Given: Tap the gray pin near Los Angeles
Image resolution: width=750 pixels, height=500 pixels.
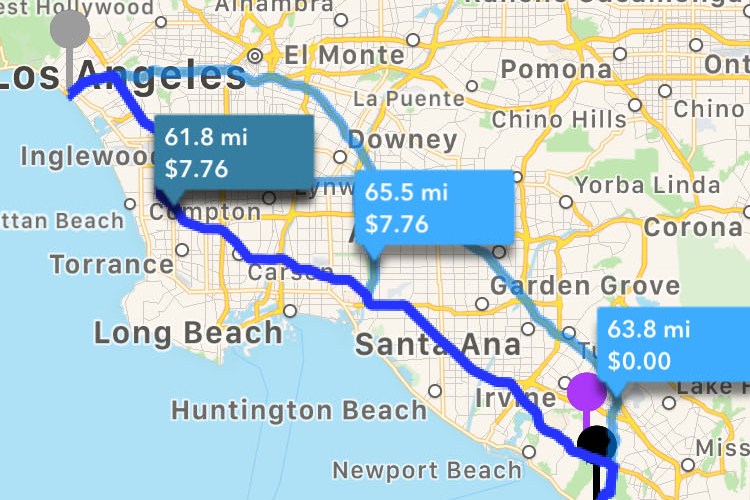Looking at the screenshot, I should [x=69, y=30].
